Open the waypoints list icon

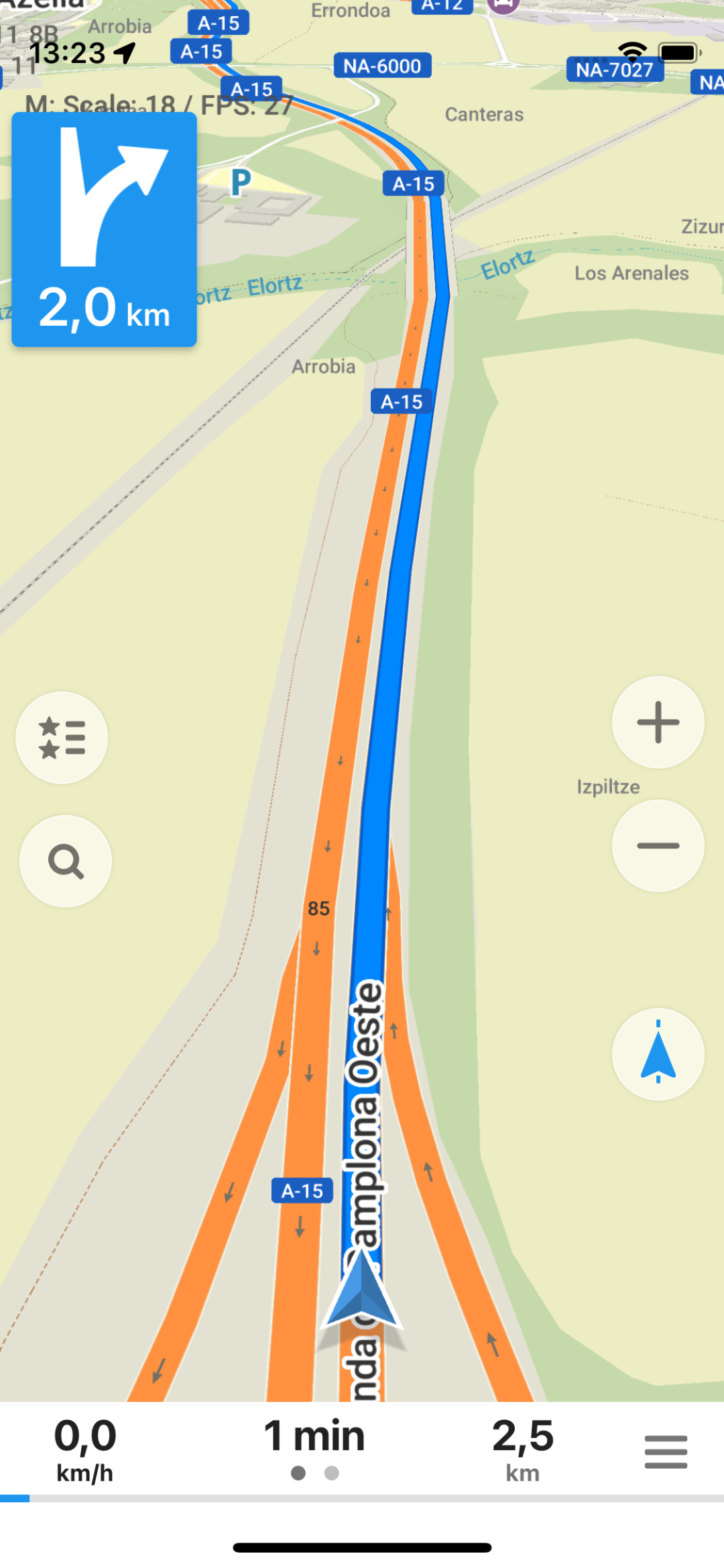pos(62,737)
